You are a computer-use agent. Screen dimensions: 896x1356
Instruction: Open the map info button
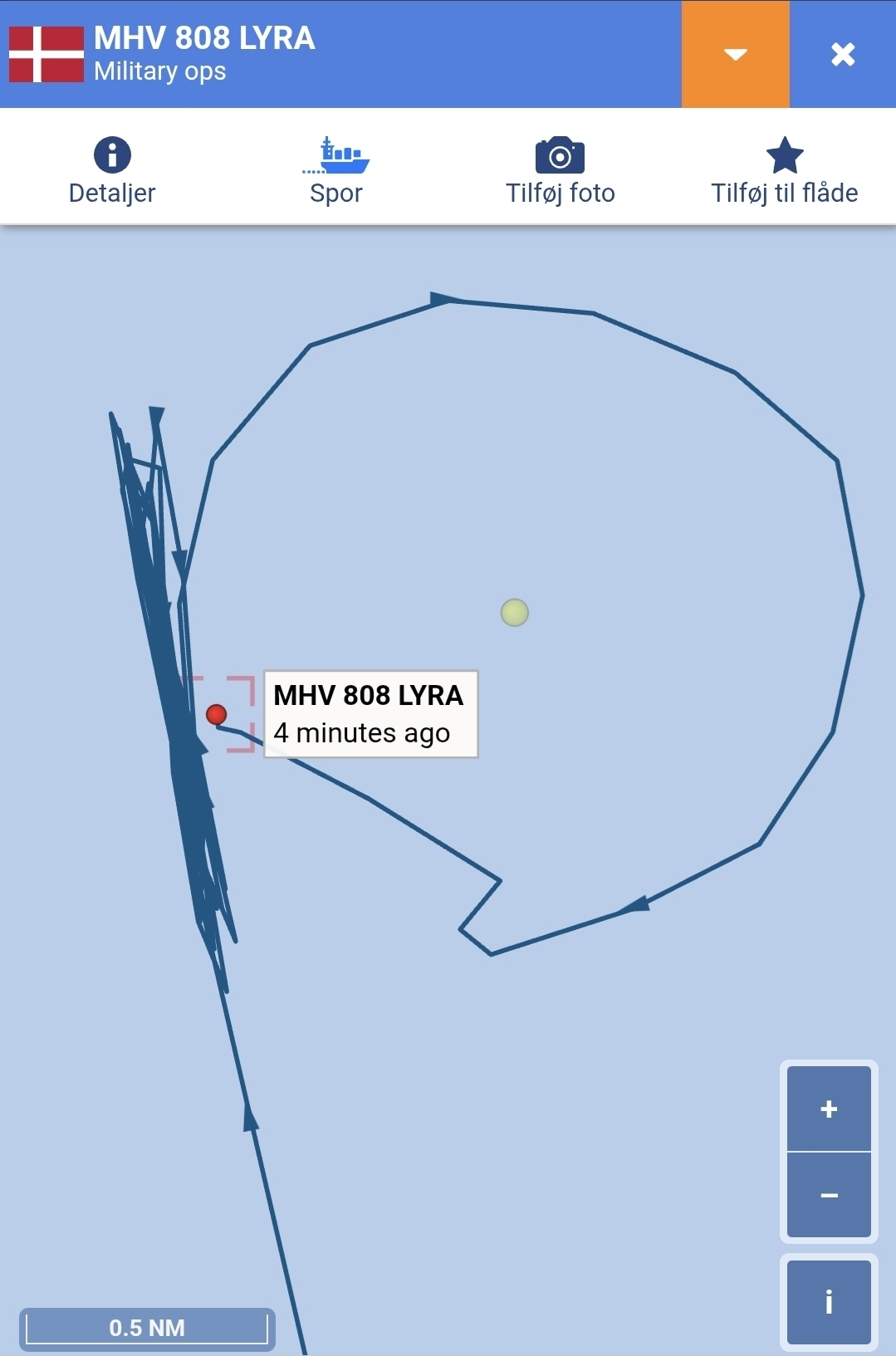coord(829,1301)
